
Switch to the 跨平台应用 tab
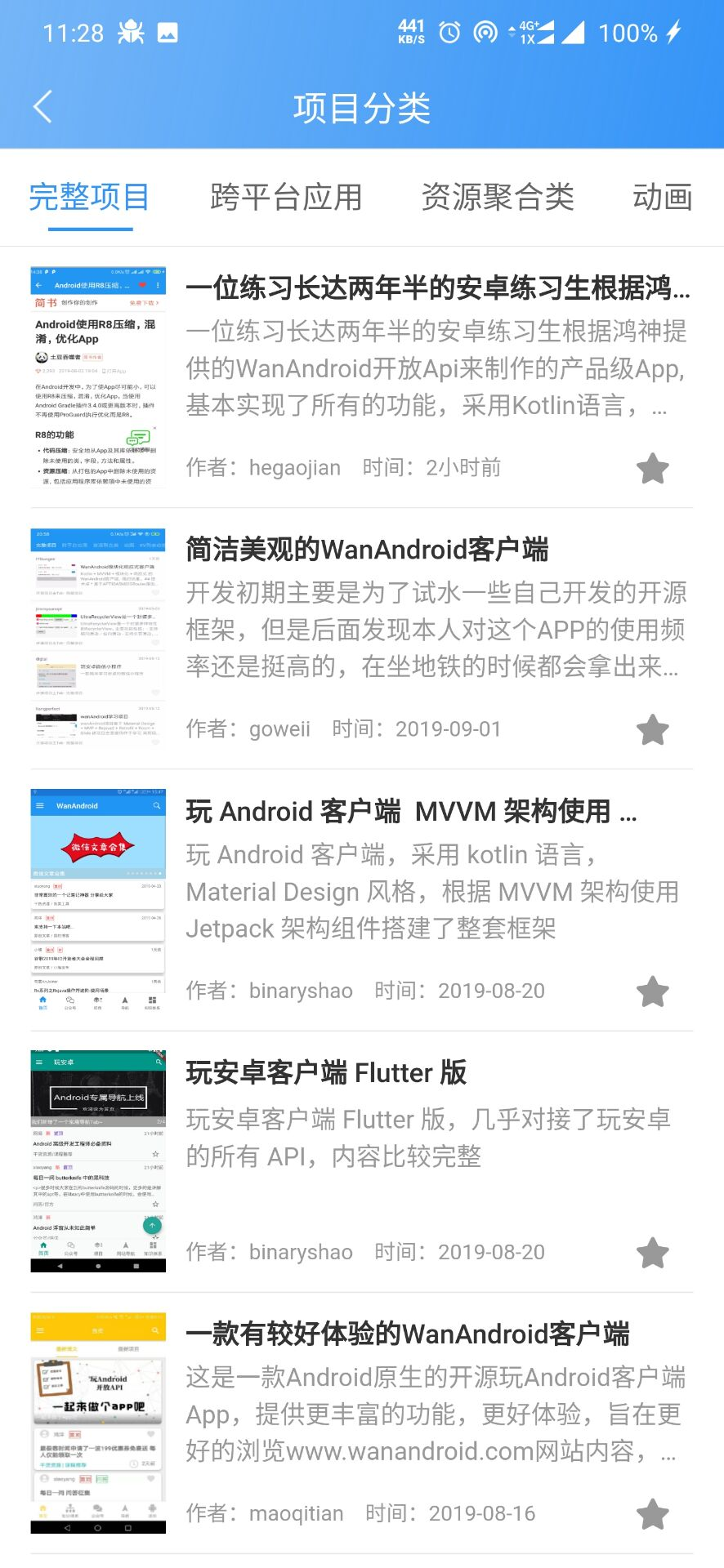[286, 198]
